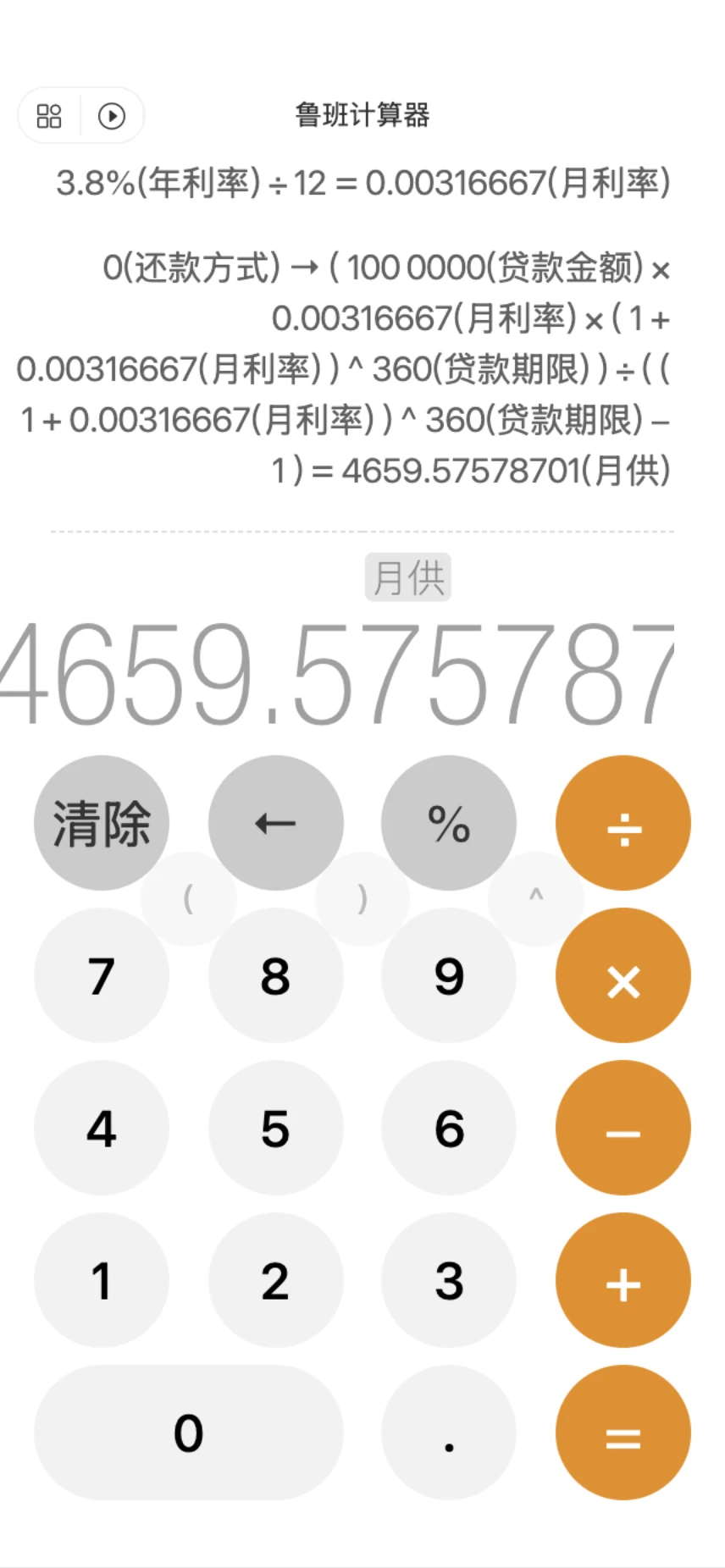Open the mini-program grid menu icon
Screen dimensions: 725x1568
tap(47, 115)
